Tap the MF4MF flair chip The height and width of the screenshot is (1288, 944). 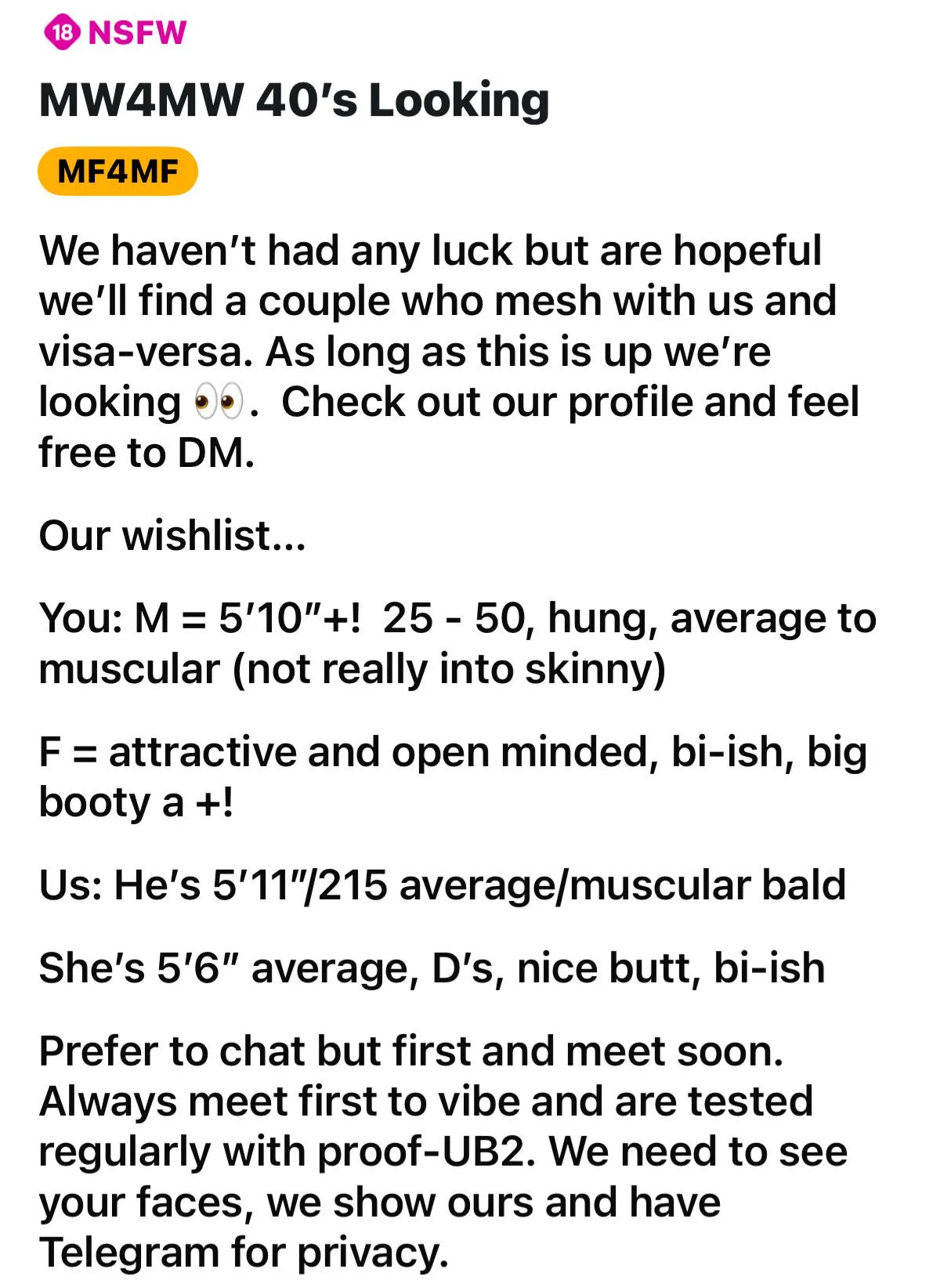118,171
